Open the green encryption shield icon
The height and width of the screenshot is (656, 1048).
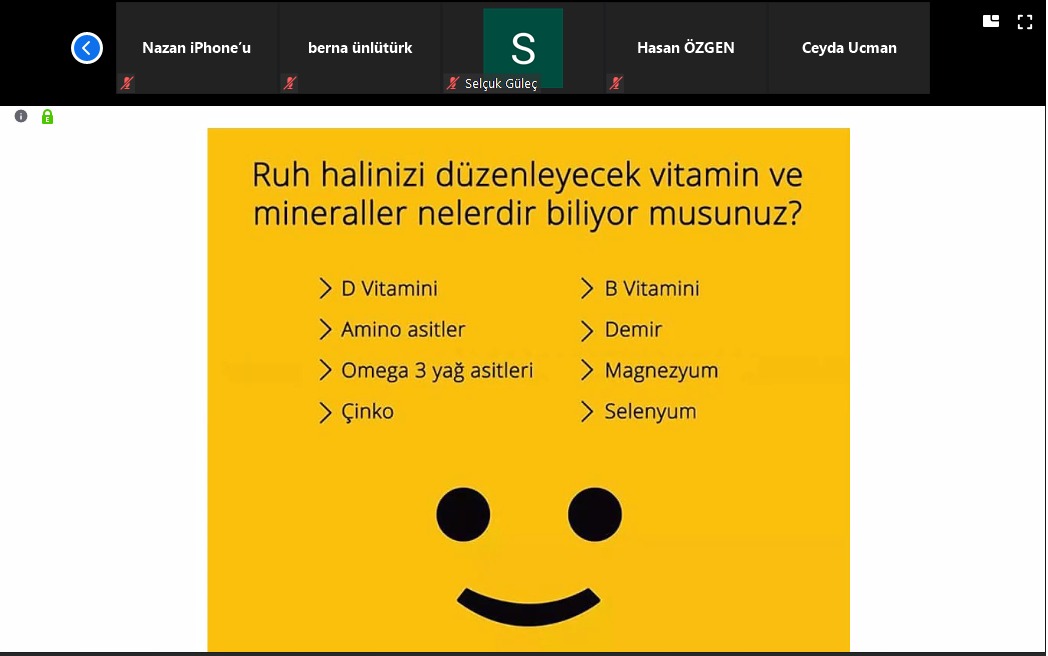coord(47,117)
